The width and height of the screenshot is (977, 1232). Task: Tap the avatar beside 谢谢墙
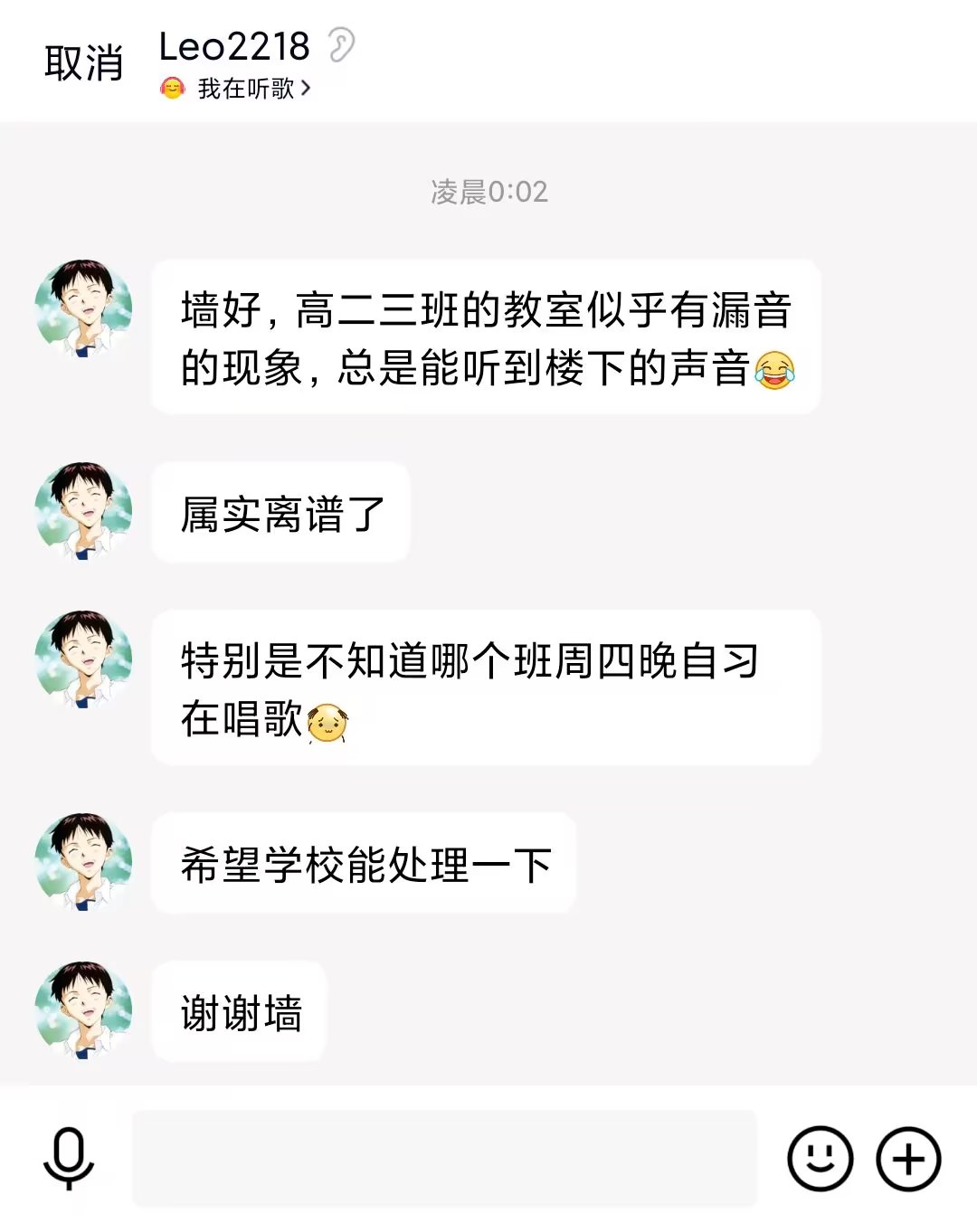(83, 1009)
